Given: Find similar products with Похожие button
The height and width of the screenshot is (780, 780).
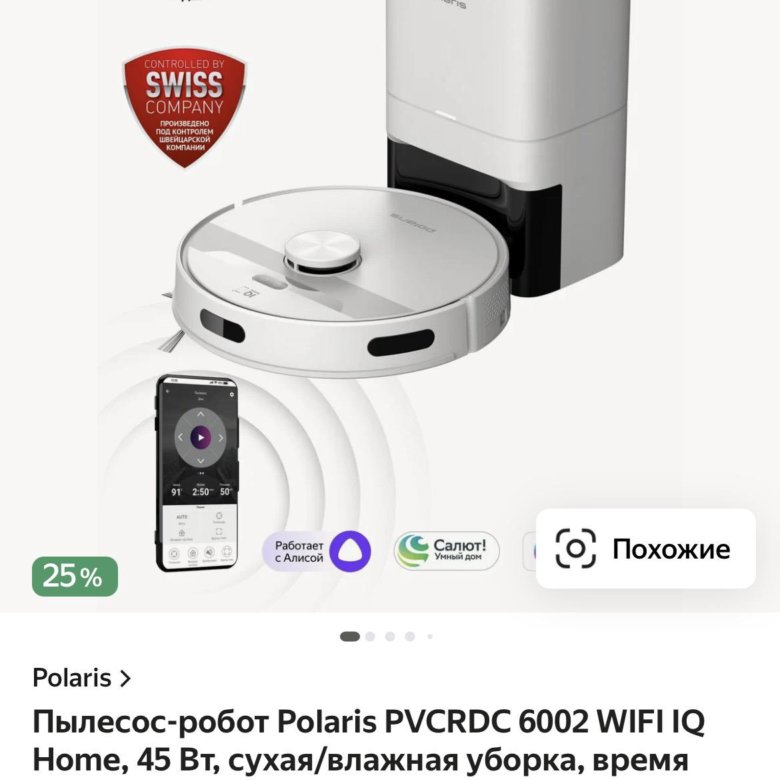Looking at the screenshot, I should point(645,548).
